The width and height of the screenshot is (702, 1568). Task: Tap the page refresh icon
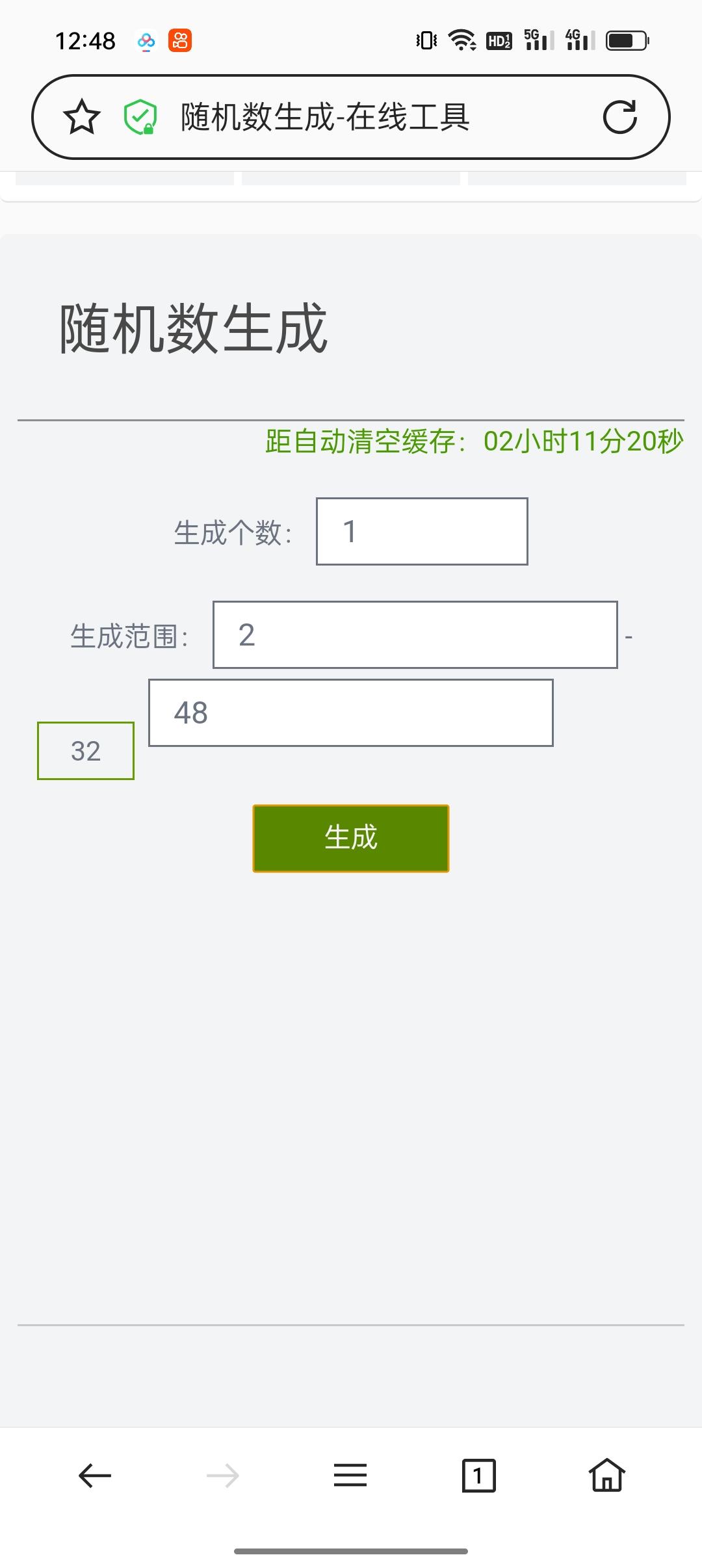click(622, 117)
